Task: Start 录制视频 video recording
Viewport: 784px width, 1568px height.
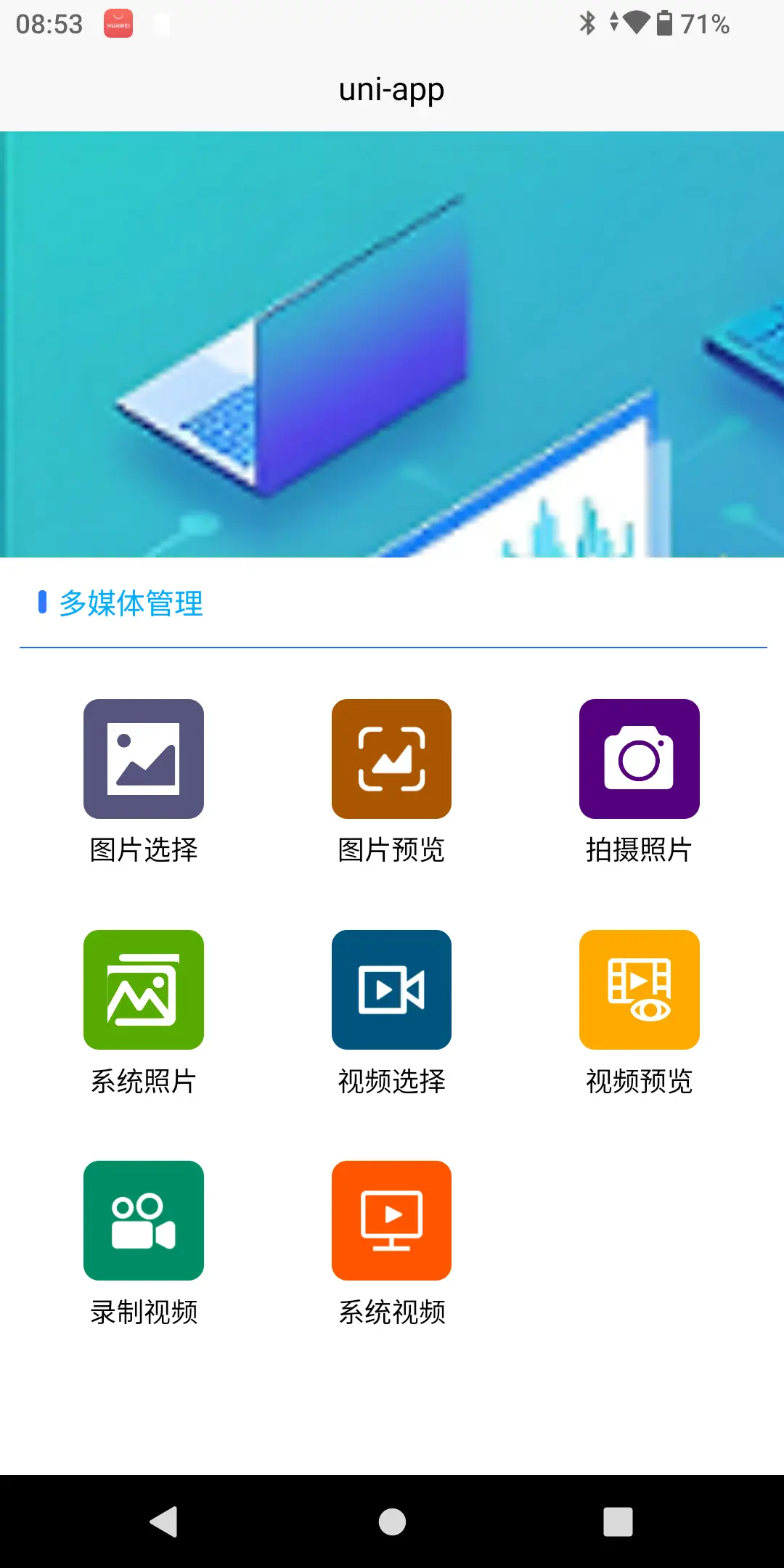Action: (x=144, y=1221)
